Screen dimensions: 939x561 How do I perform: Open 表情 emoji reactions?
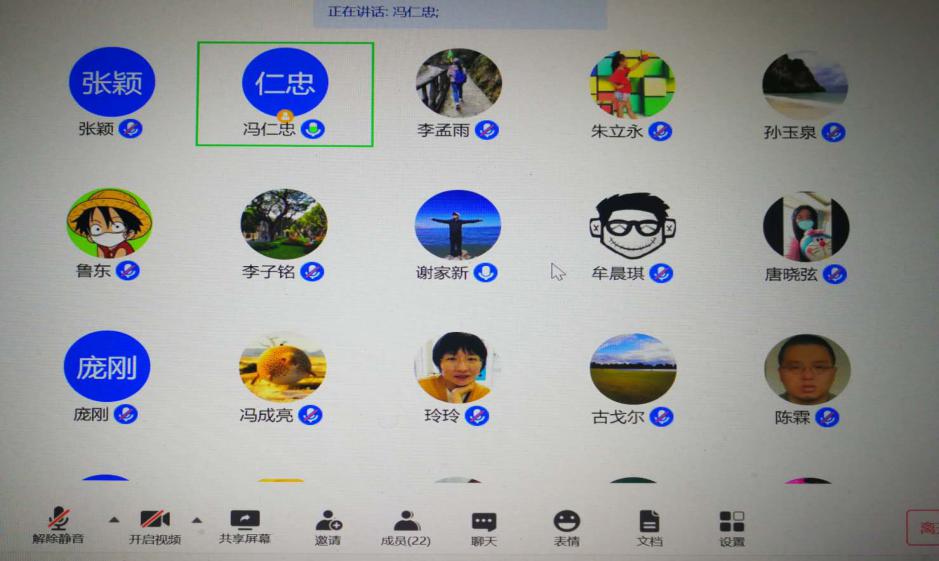(x=566, y=527)
